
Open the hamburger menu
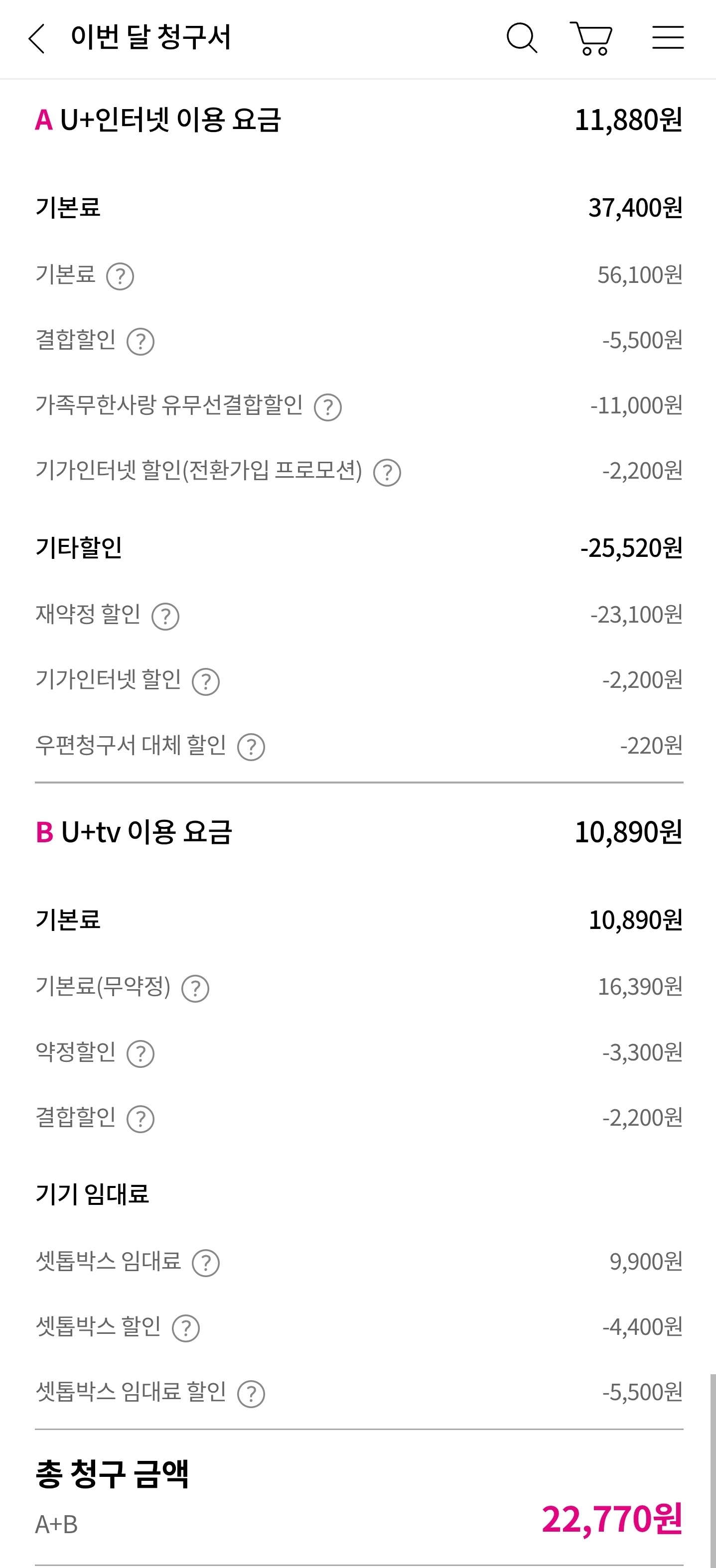(668, 37)
